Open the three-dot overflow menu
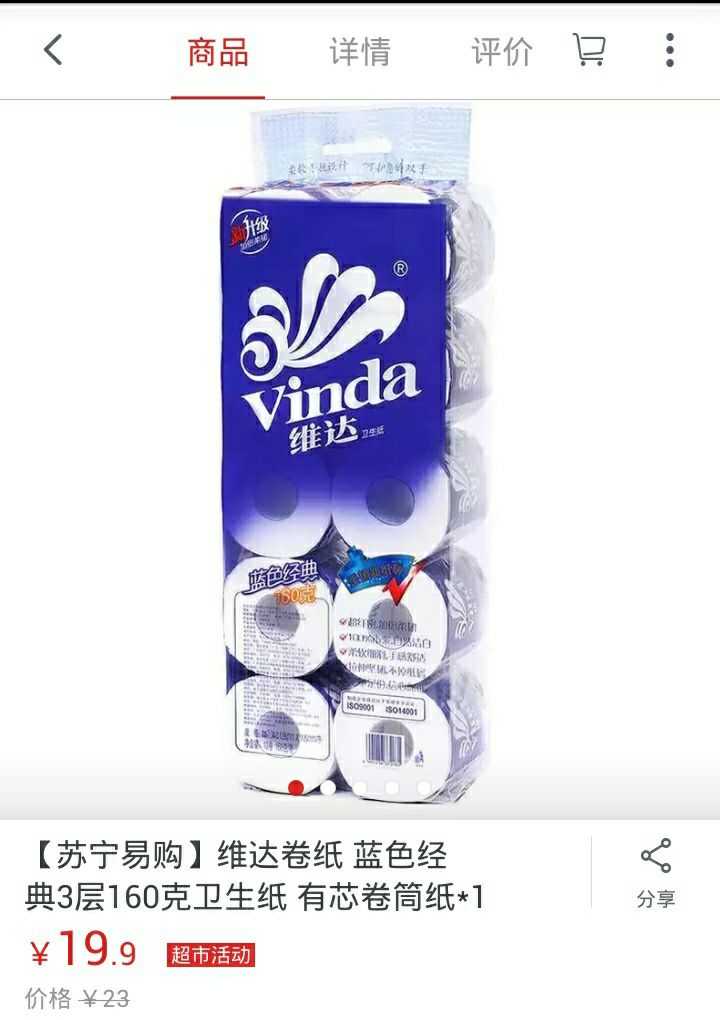The width and height of the screenshot is (720, 1020). point(669,50)
